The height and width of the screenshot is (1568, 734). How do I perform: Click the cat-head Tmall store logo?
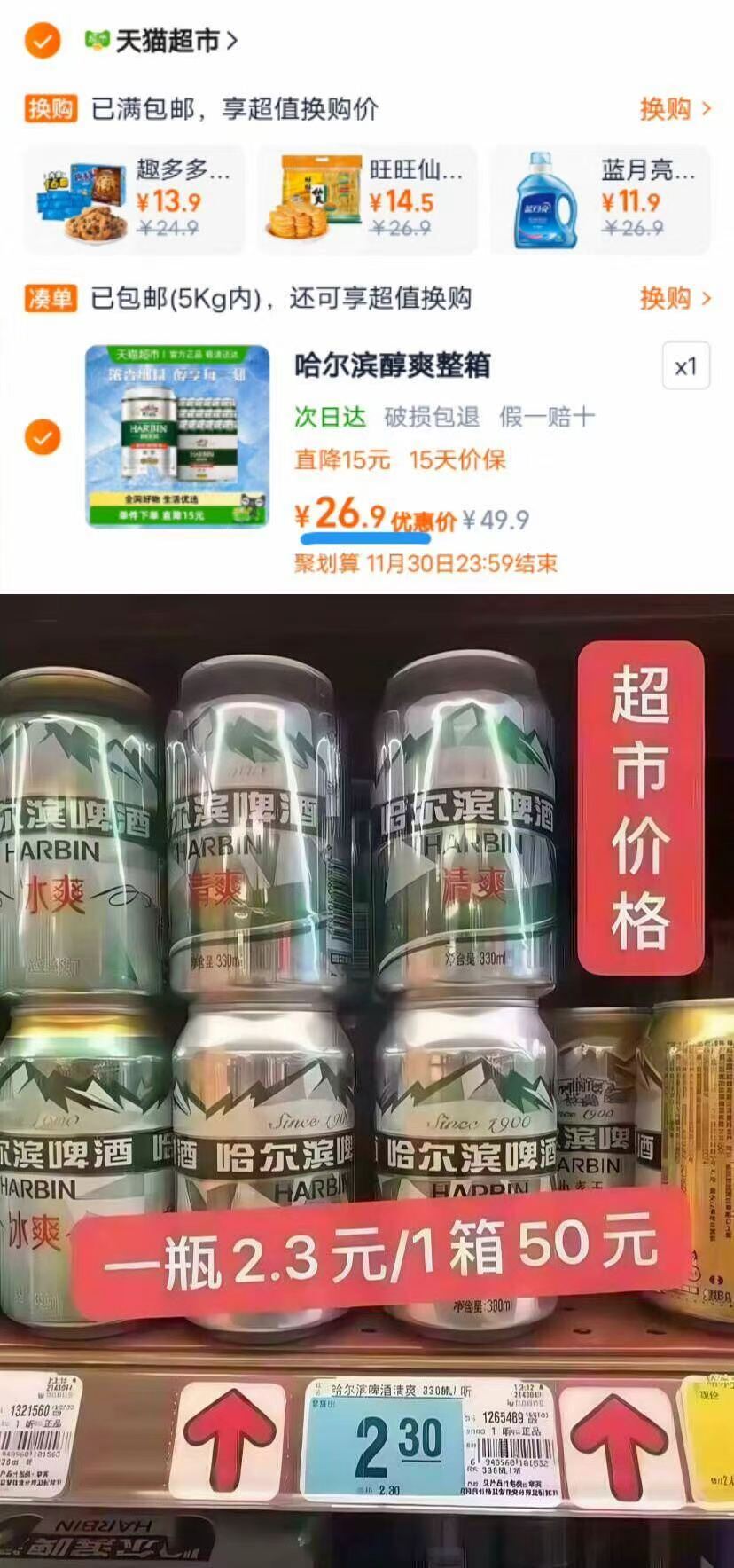(x=93, y=39)
